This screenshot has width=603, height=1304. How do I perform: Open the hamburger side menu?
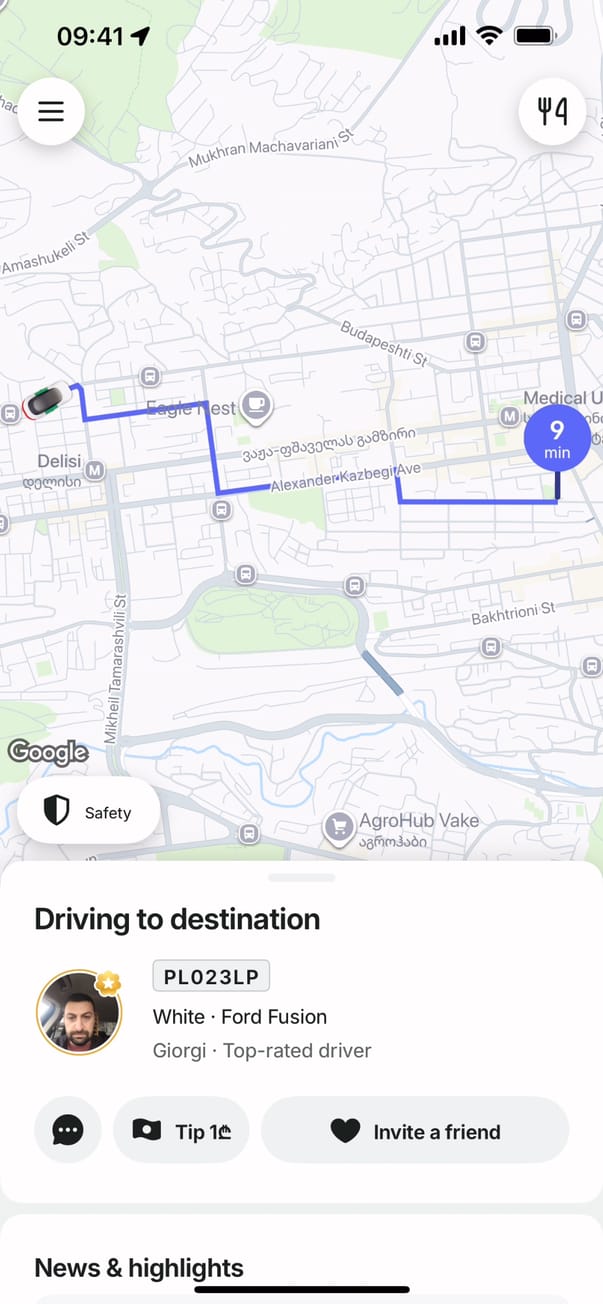click(51, 111)
